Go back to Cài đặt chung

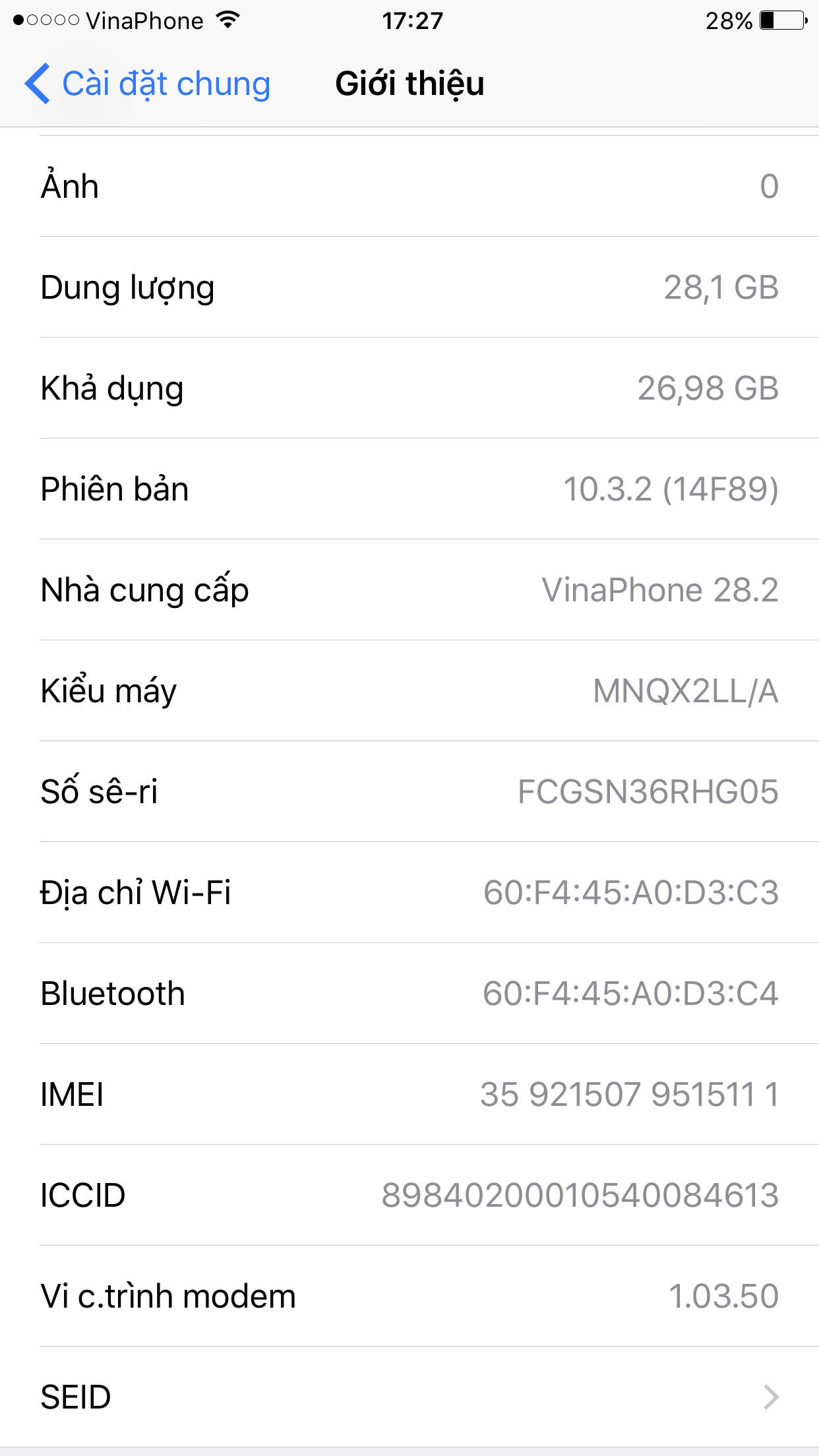148,84
